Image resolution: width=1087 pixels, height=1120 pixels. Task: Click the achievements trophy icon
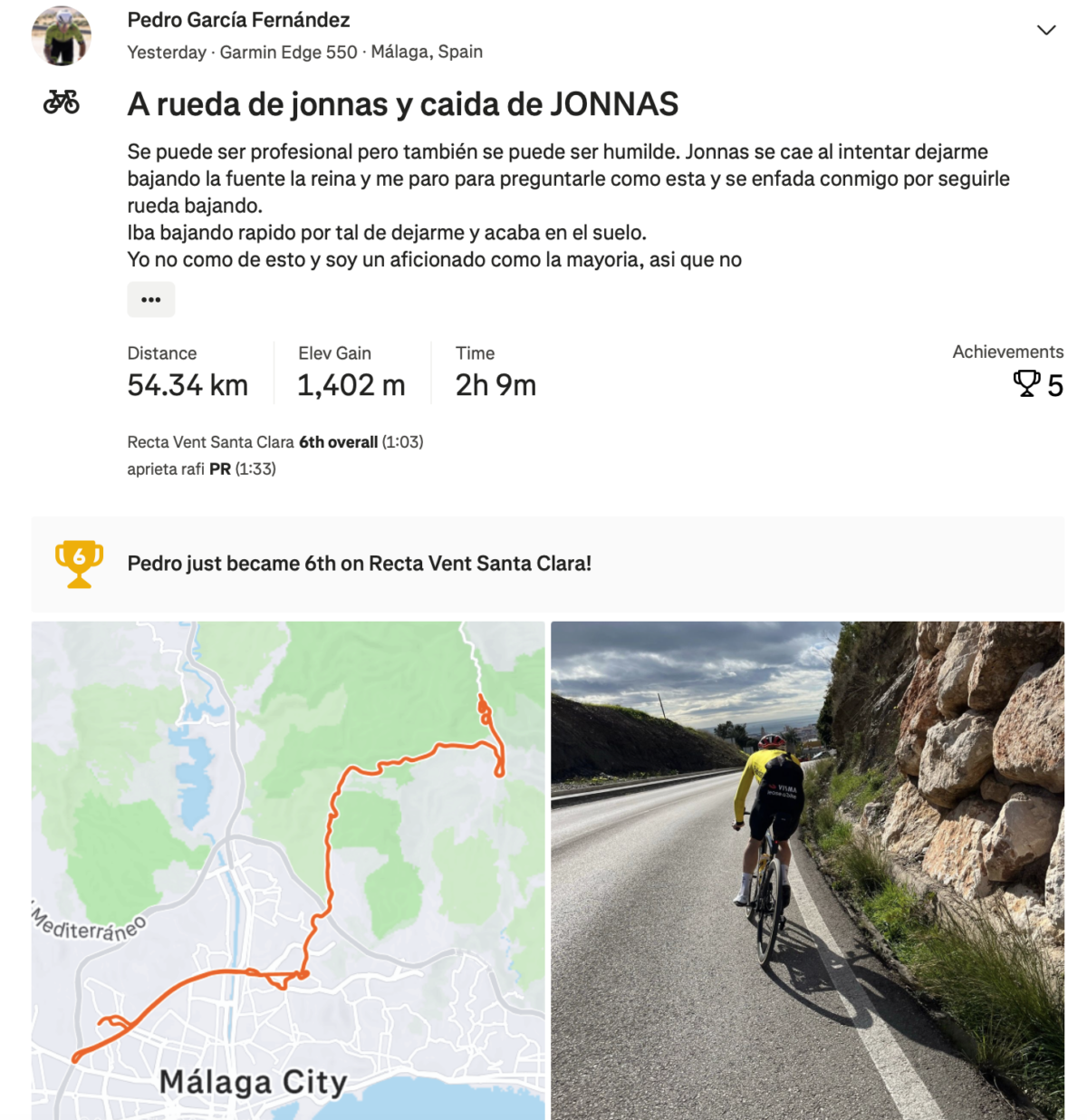tap(1024, 384)
